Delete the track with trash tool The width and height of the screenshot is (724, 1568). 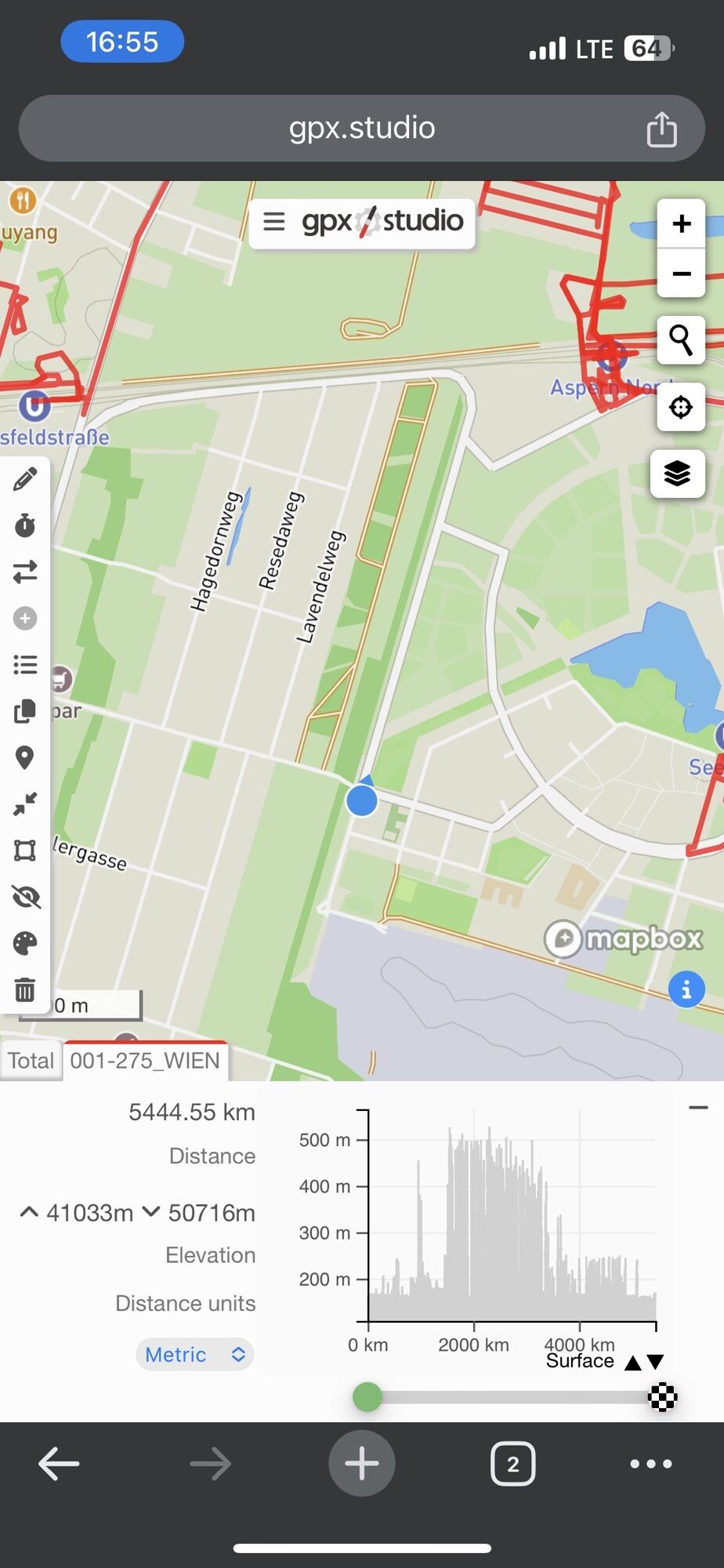(25, 989)
